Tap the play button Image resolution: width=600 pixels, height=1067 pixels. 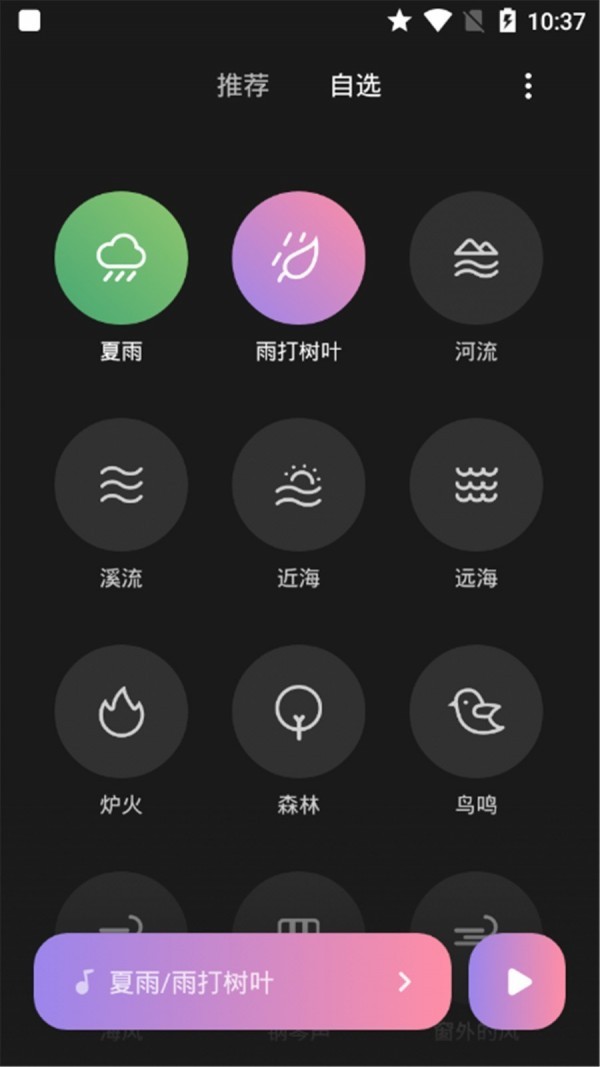coord(517,982)
